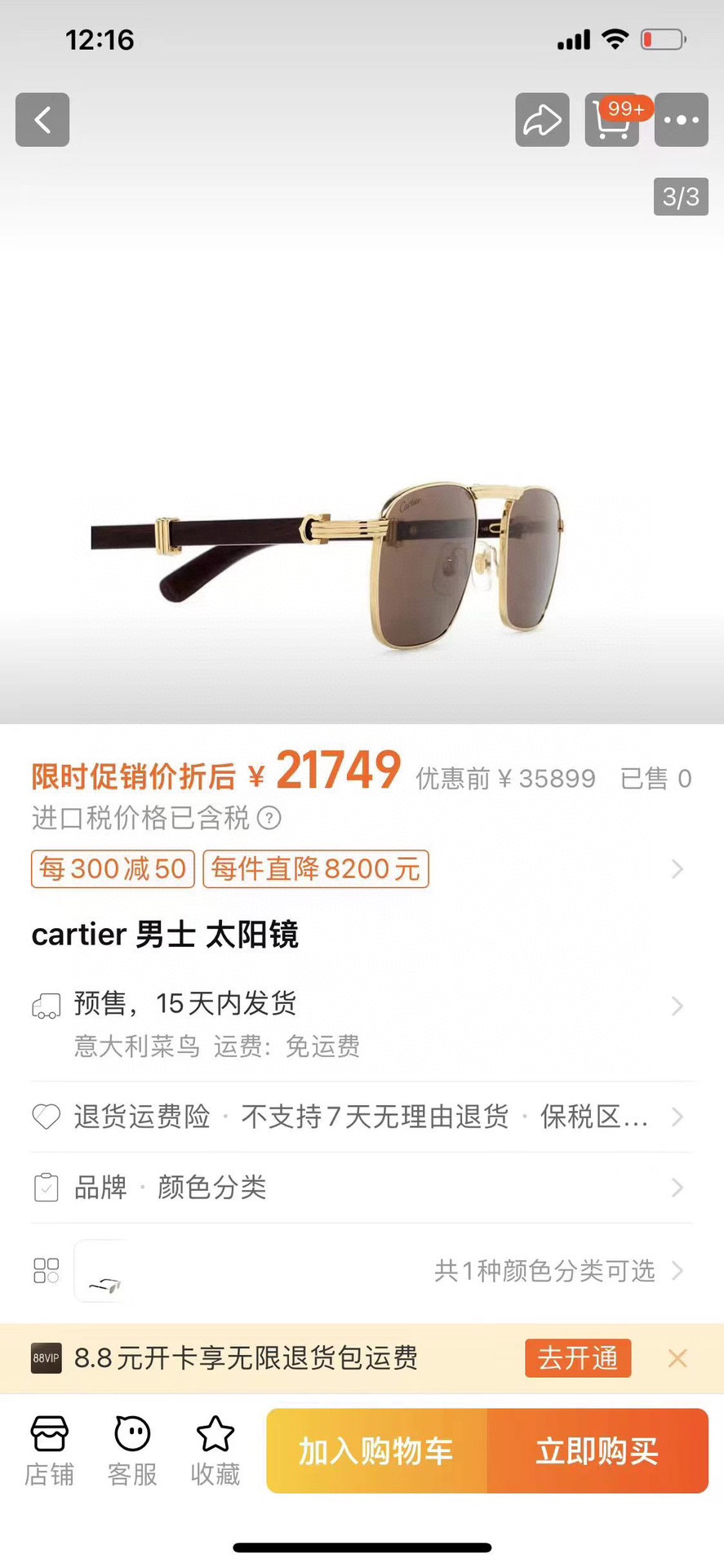Open the 品牌 · 颜色分类 specifications row
Screen dimensions: 724x1568
point(359,1187)
